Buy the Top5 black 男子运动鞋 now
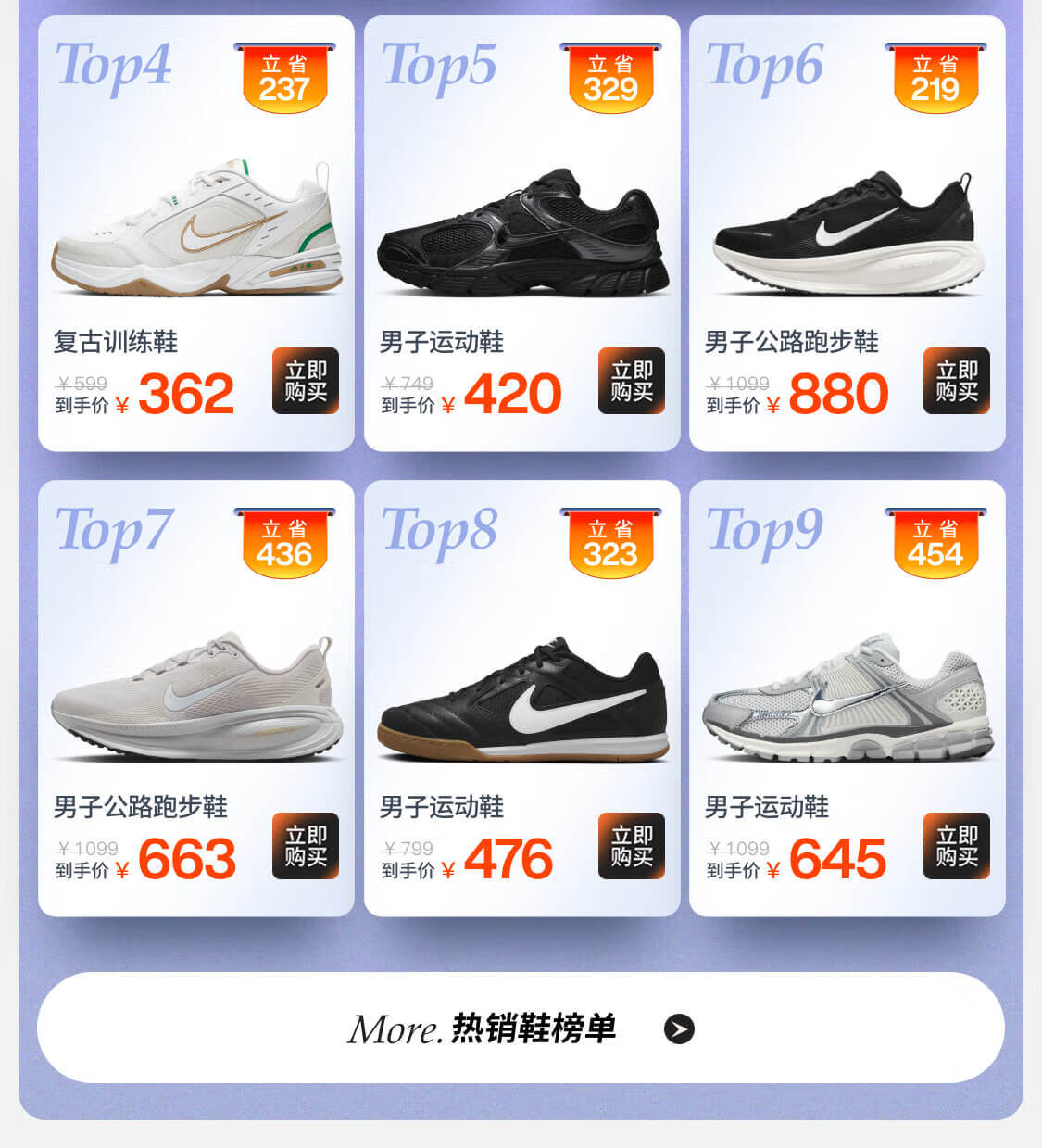The width and height of the screenshot is (1042, 1148). [x=632, y=381]
